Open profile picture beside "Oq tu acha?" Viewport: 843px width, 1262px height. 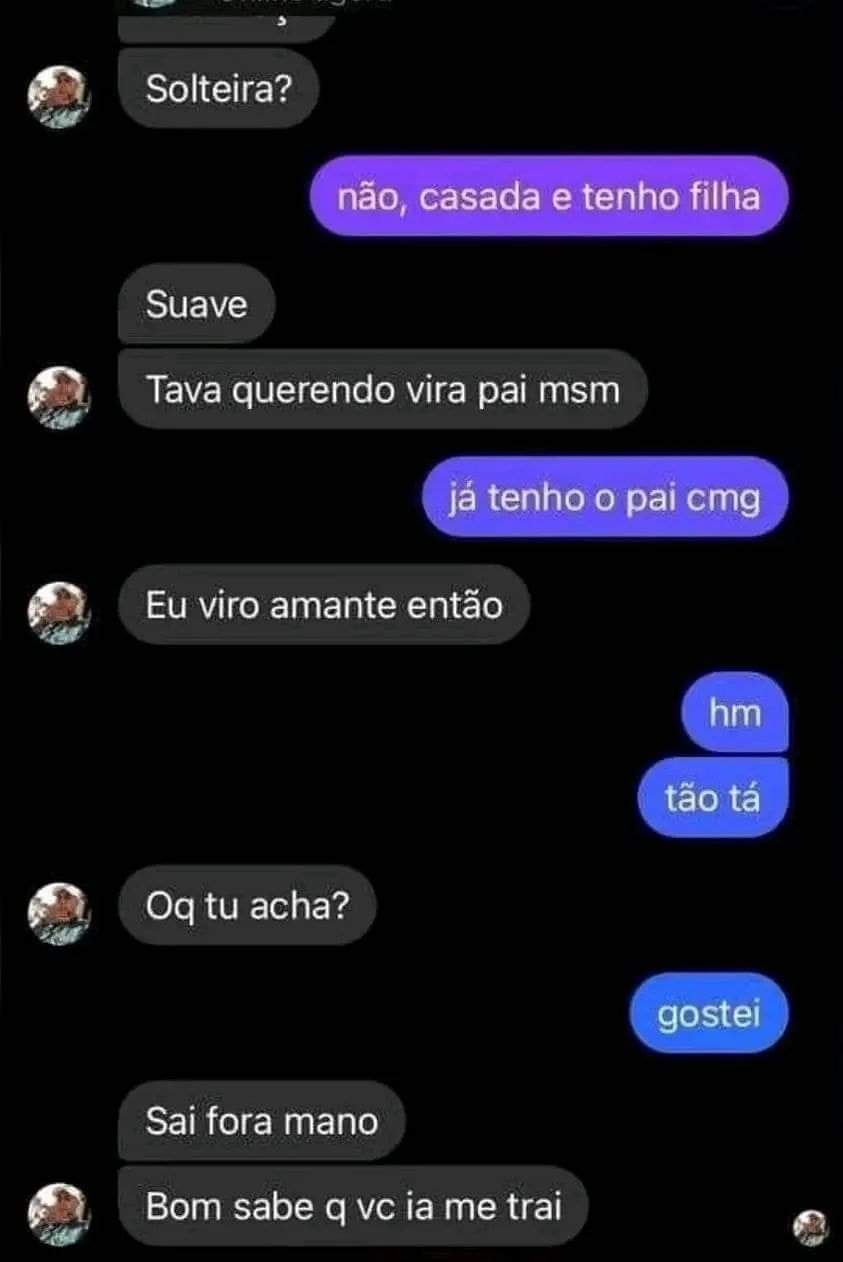(59, 914)
